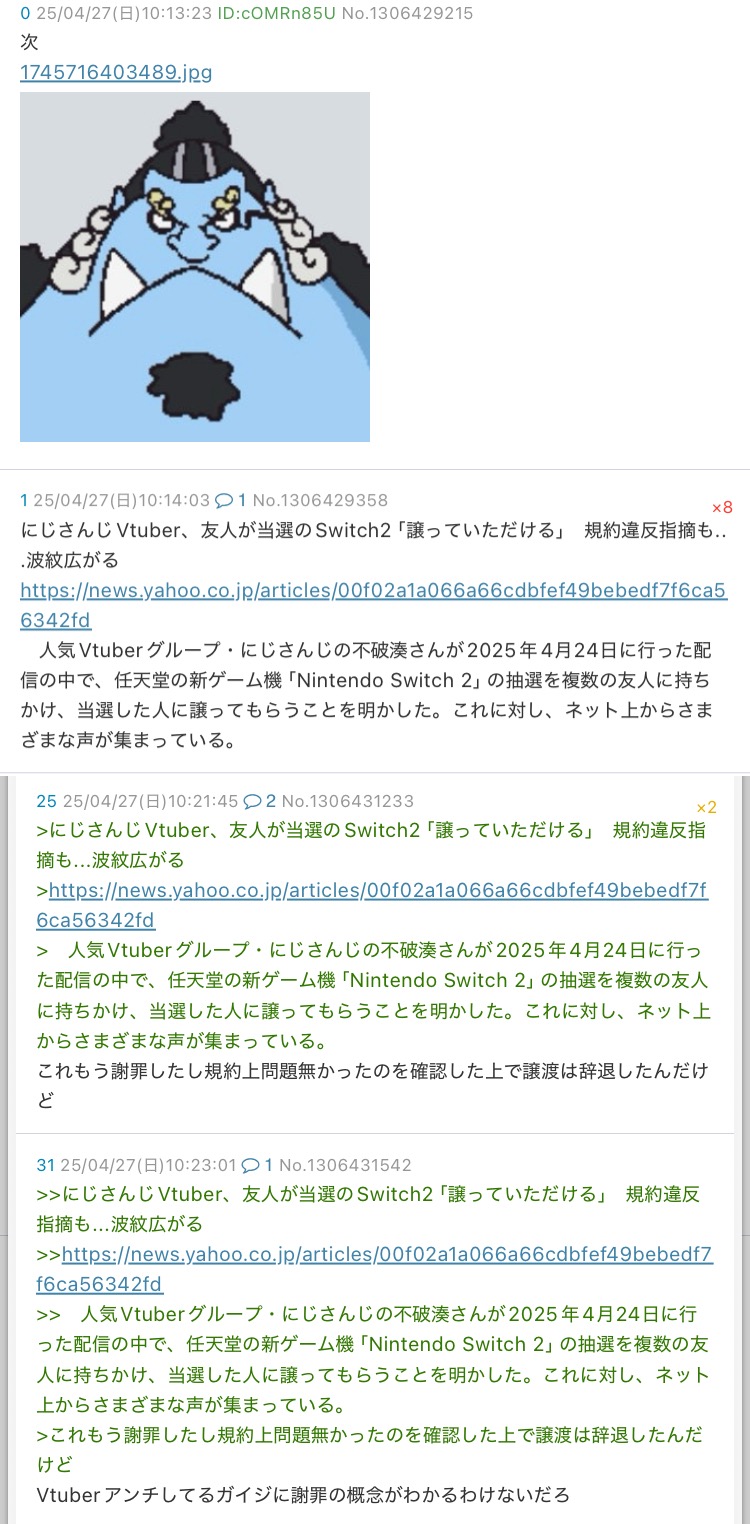Tap the ×8 counter on post 1

coord(722,507)
